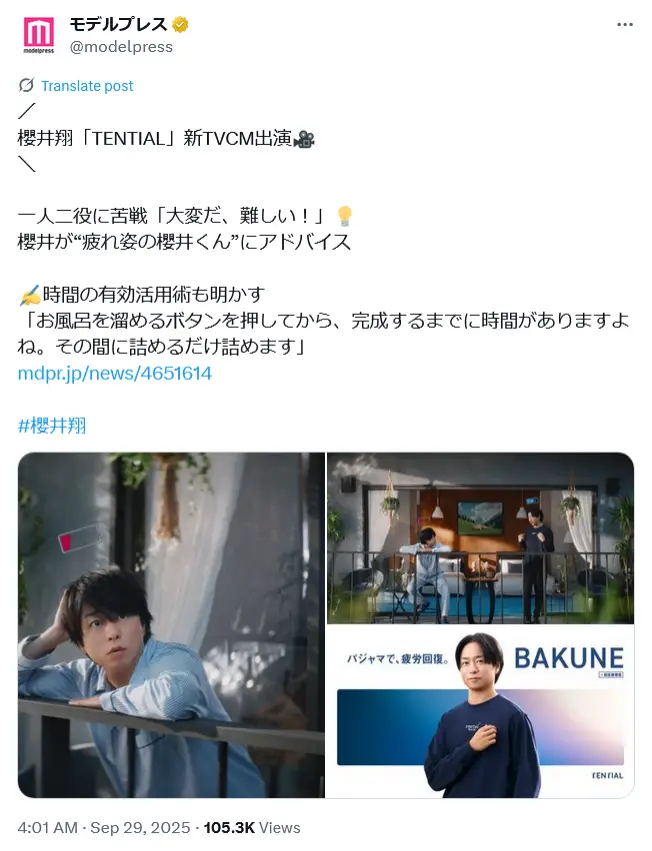View the BAKUNE advertisement photo
The image size is (652, 851).
pyautogui.click(x=481, y=712)
